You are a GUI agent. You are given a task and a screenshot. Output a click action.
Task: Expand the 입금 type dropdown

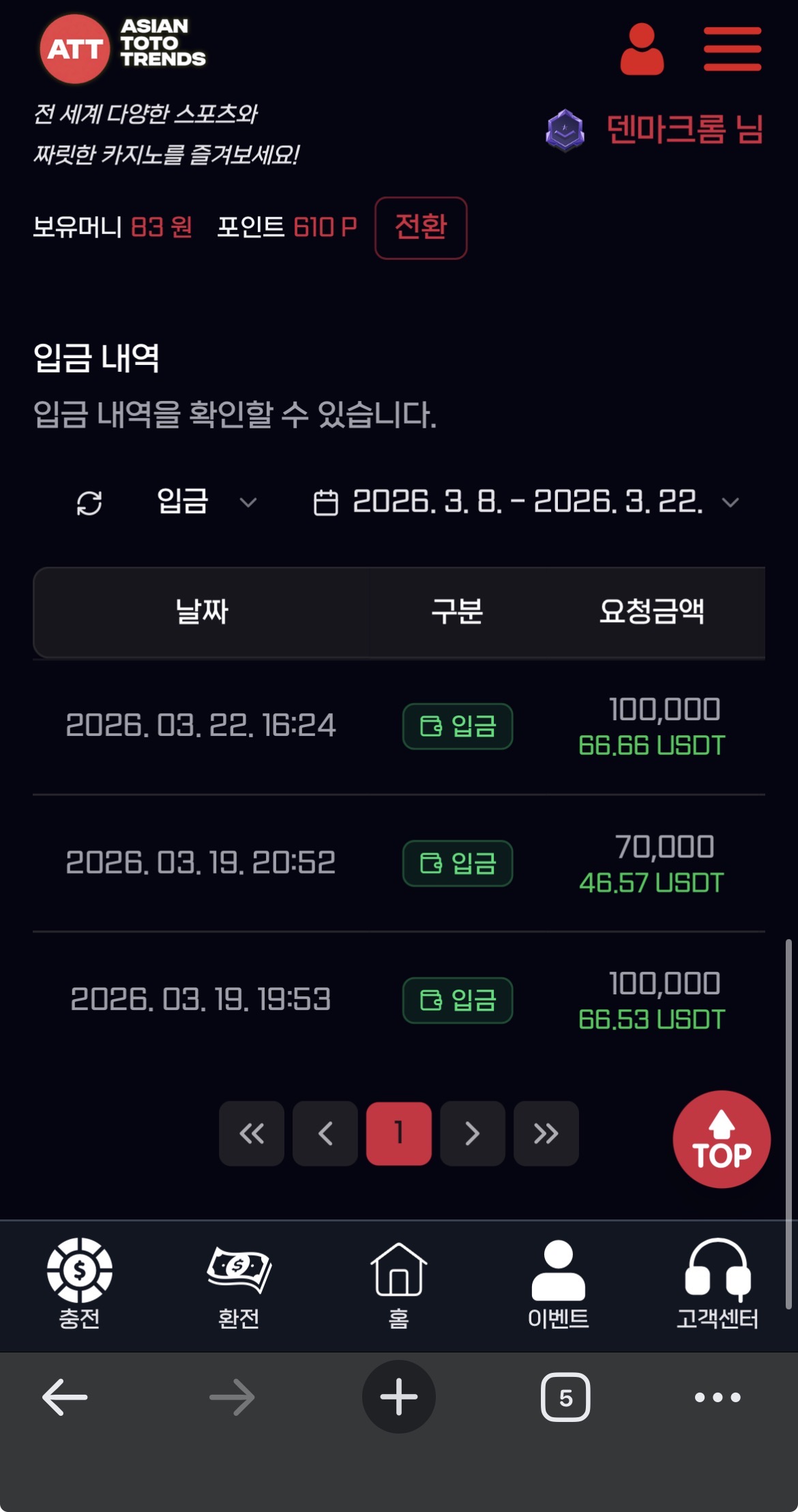point(206,503)
